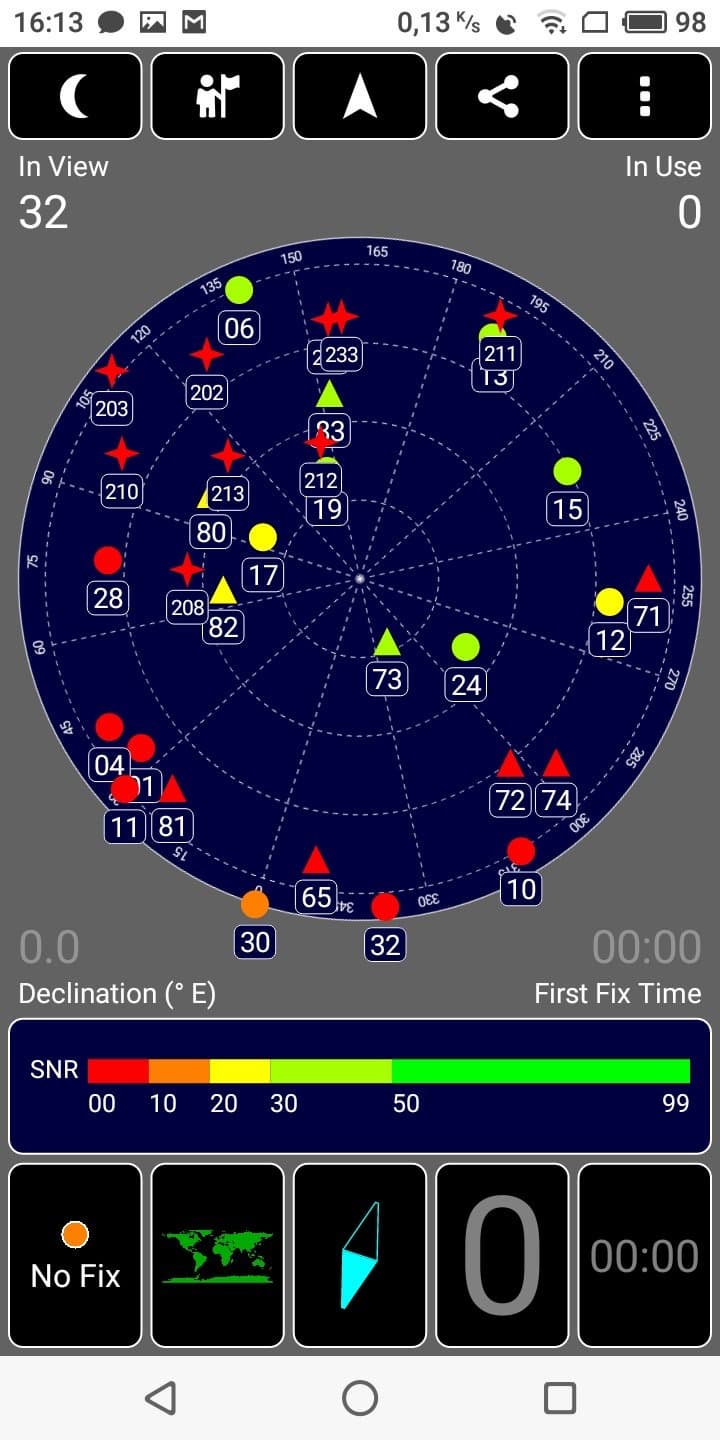Screen dimensions: 720x1440
Task: Open the three-dot overflow menu
Action: point(645,96)
